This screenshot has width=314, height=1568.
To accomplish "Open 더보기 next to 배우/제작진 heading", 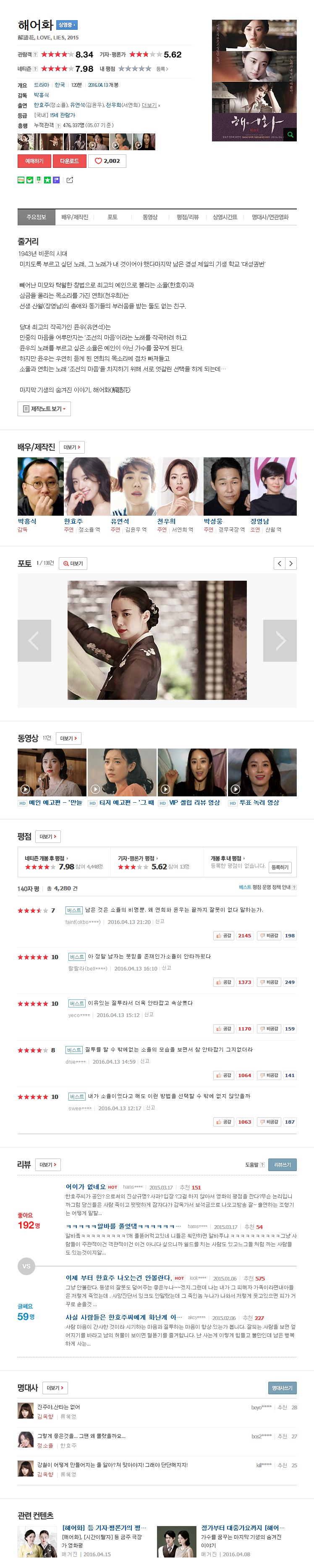I will (72, 447).
